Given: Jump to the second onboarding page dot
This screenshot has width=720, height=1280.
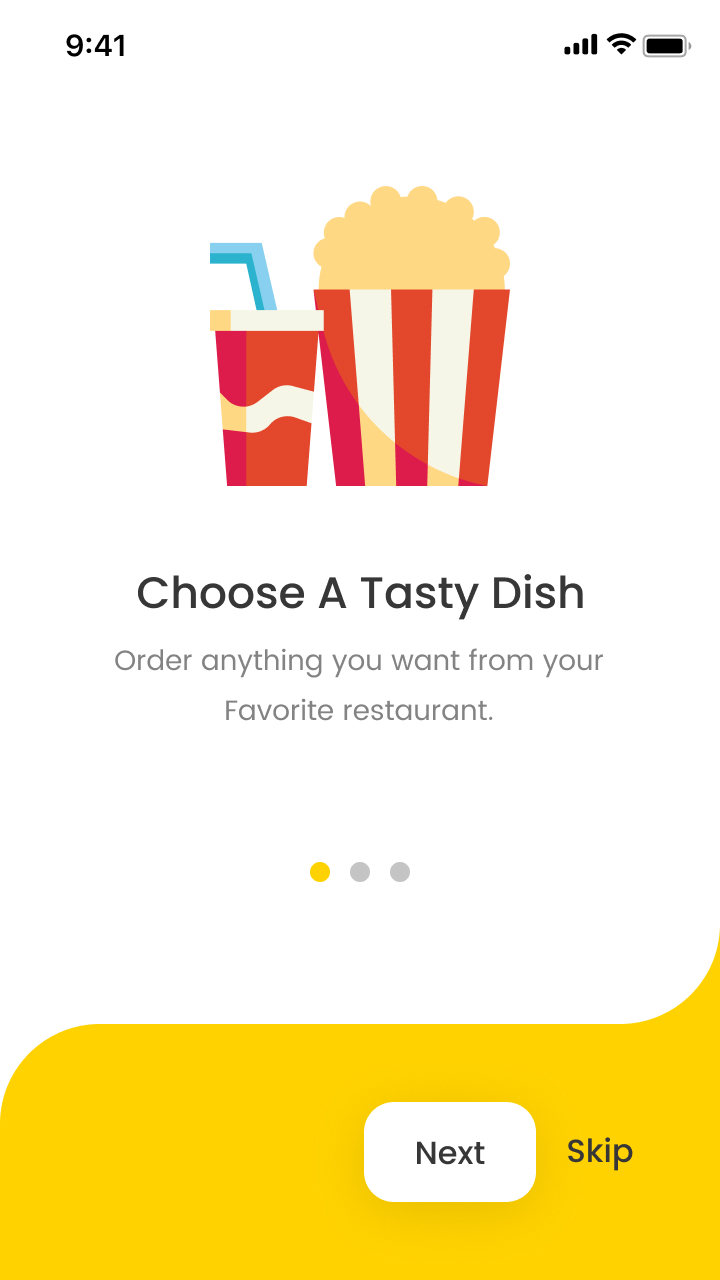Looking at the screenshot, I should click(360, 872).
